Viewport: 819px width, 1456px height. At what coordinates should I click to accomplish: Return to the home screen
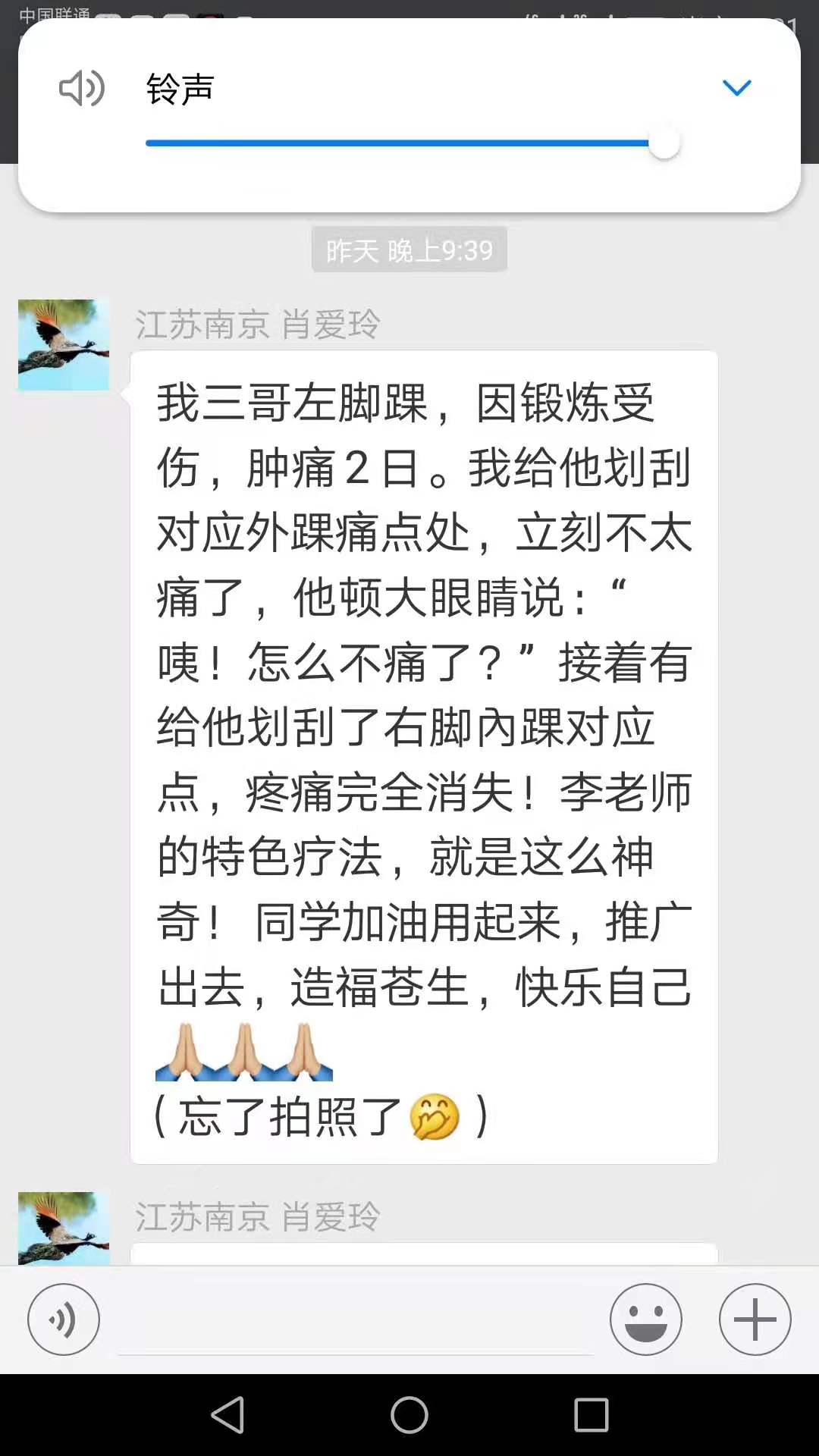click(x=409, y=1415)
